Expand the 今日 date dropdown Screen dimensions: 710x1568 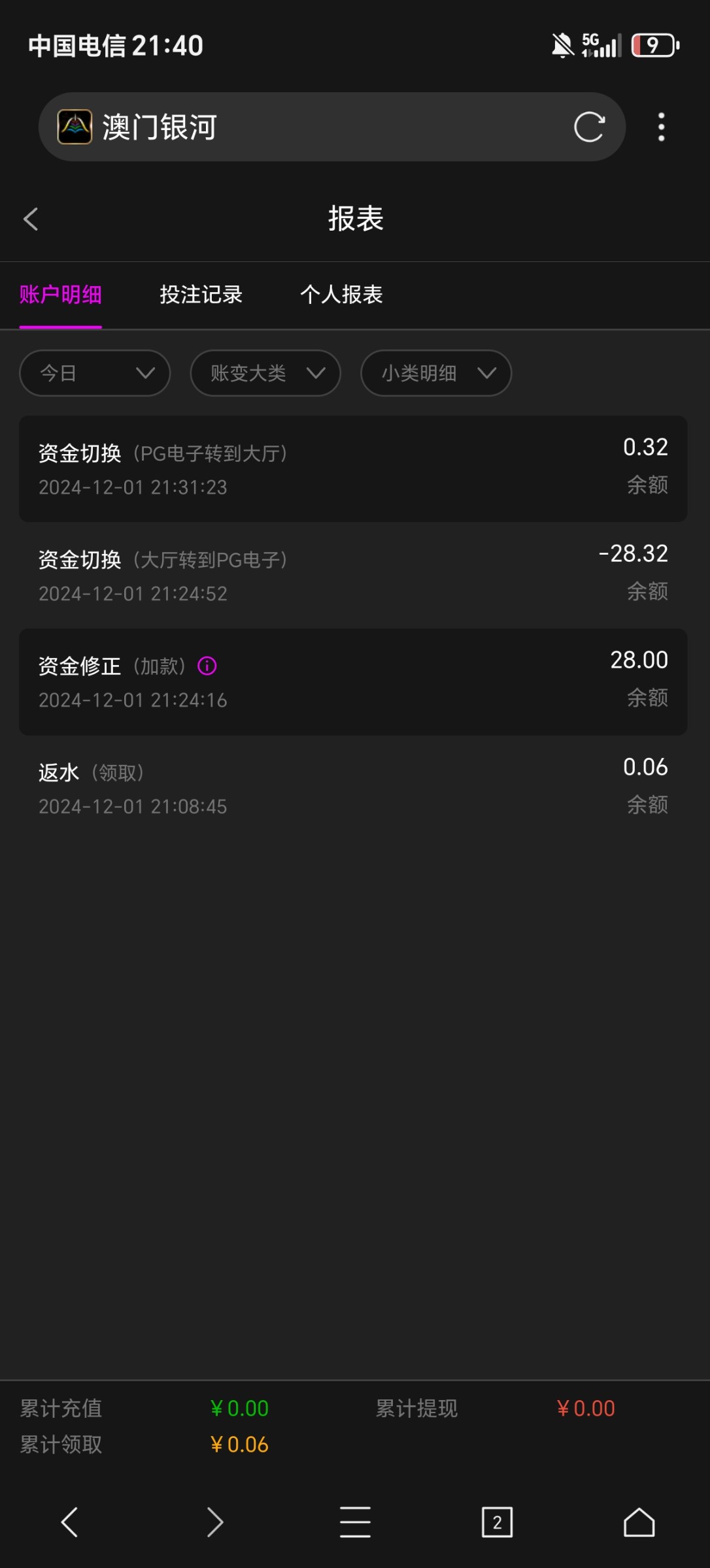tap(95, 373)
